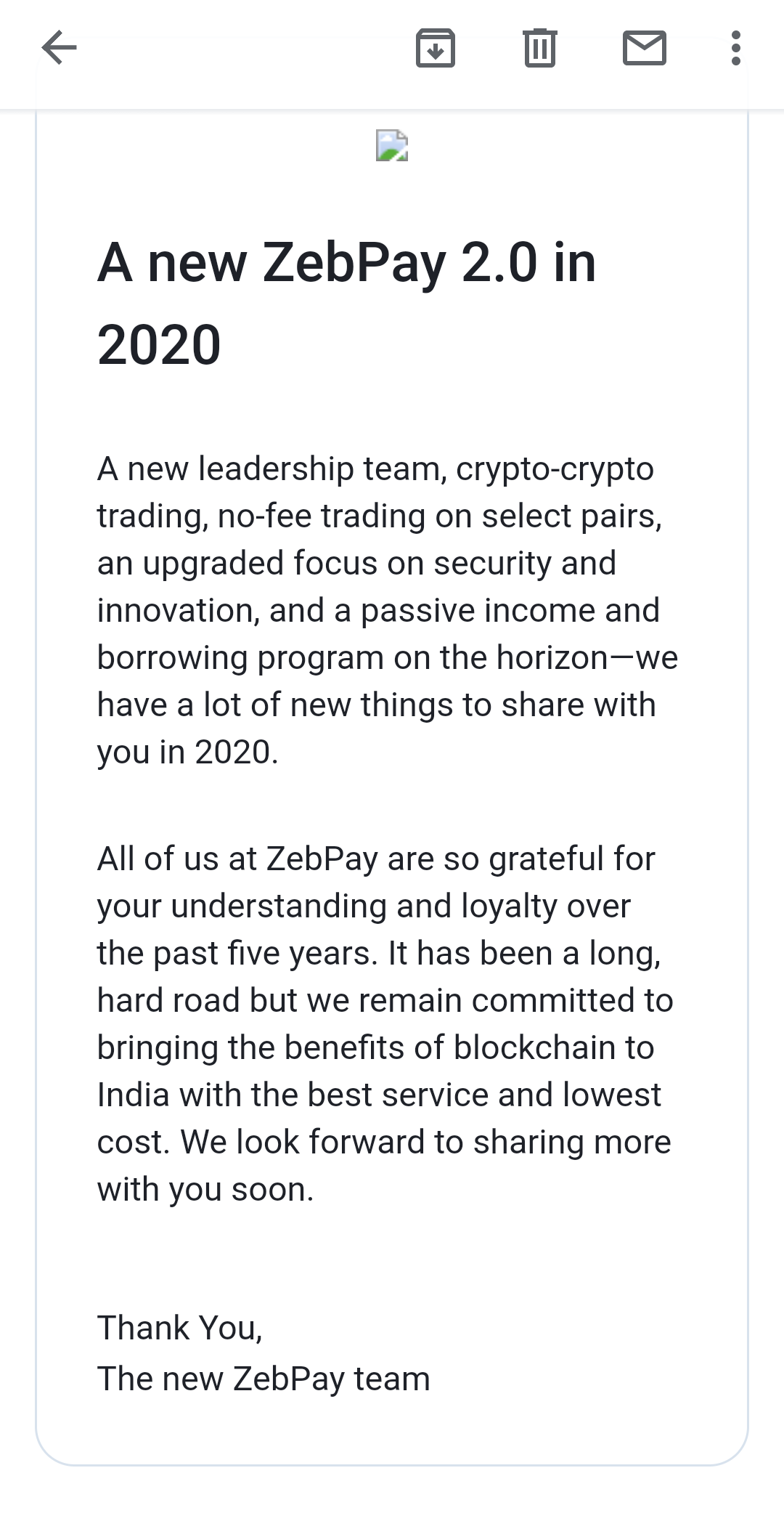Viewport: 784px width, 1513px height.
Task: Go back to the inbox
Action: coord(60,48)
